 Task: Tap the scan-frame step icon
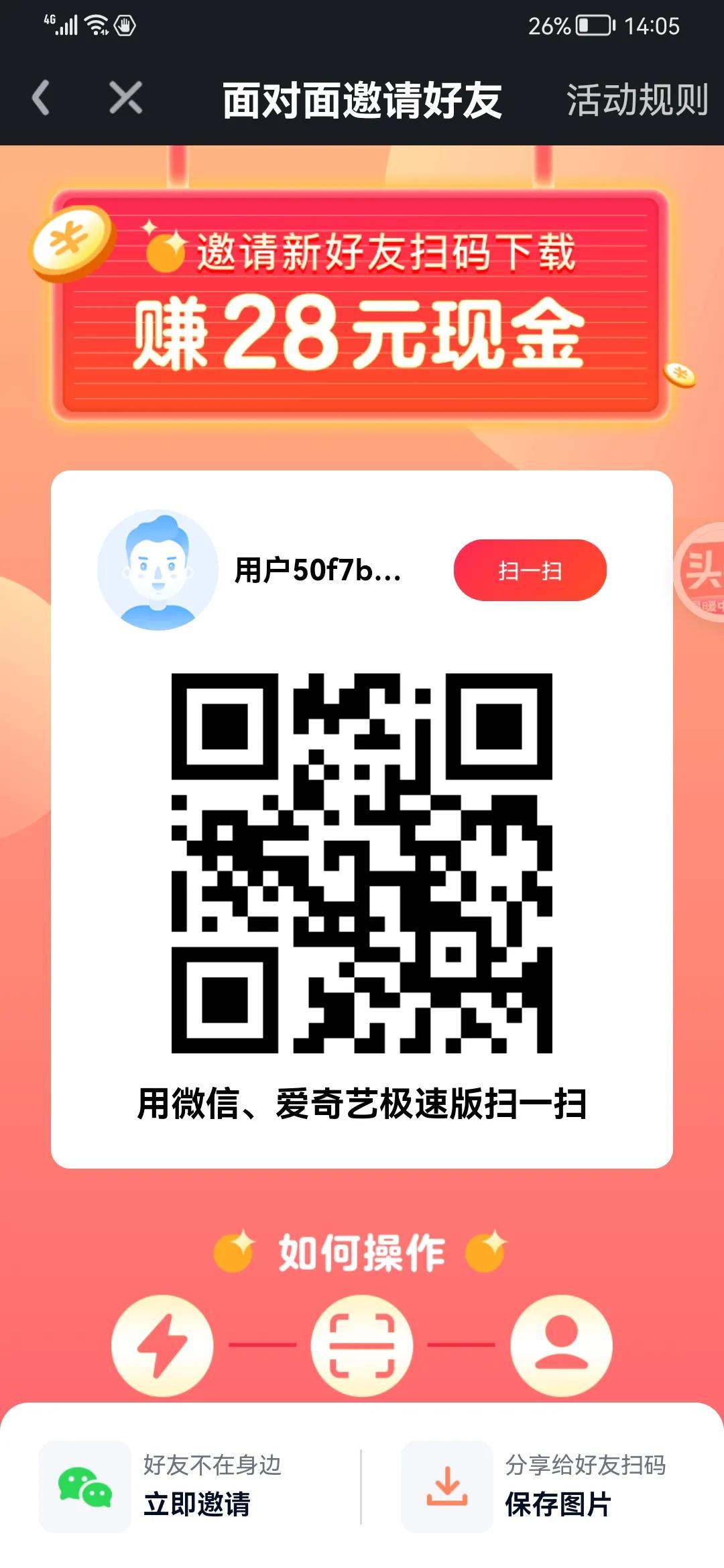tap(362, 1347)
